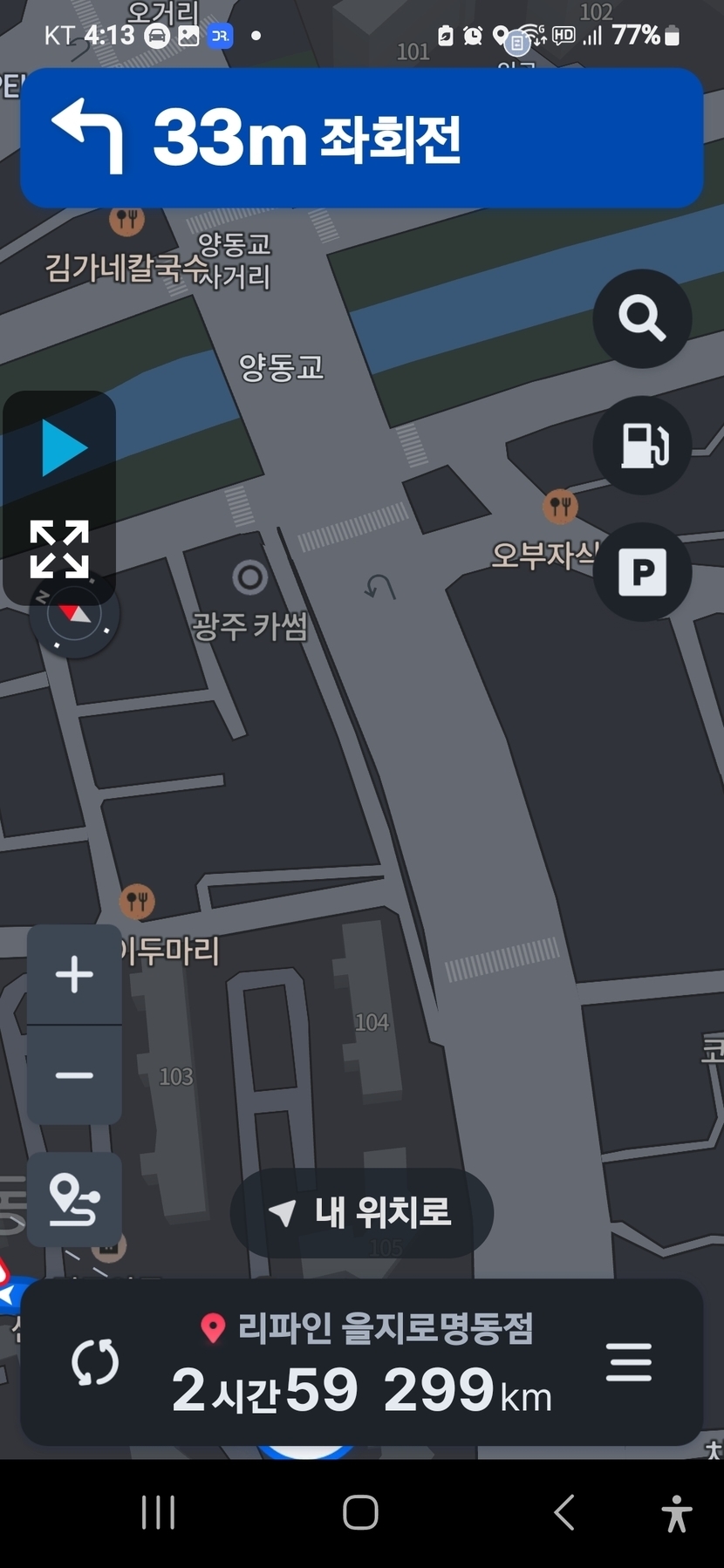Tap the 33m 좌회전 turn banner
724x1568 pixels.
coord(362,138)
